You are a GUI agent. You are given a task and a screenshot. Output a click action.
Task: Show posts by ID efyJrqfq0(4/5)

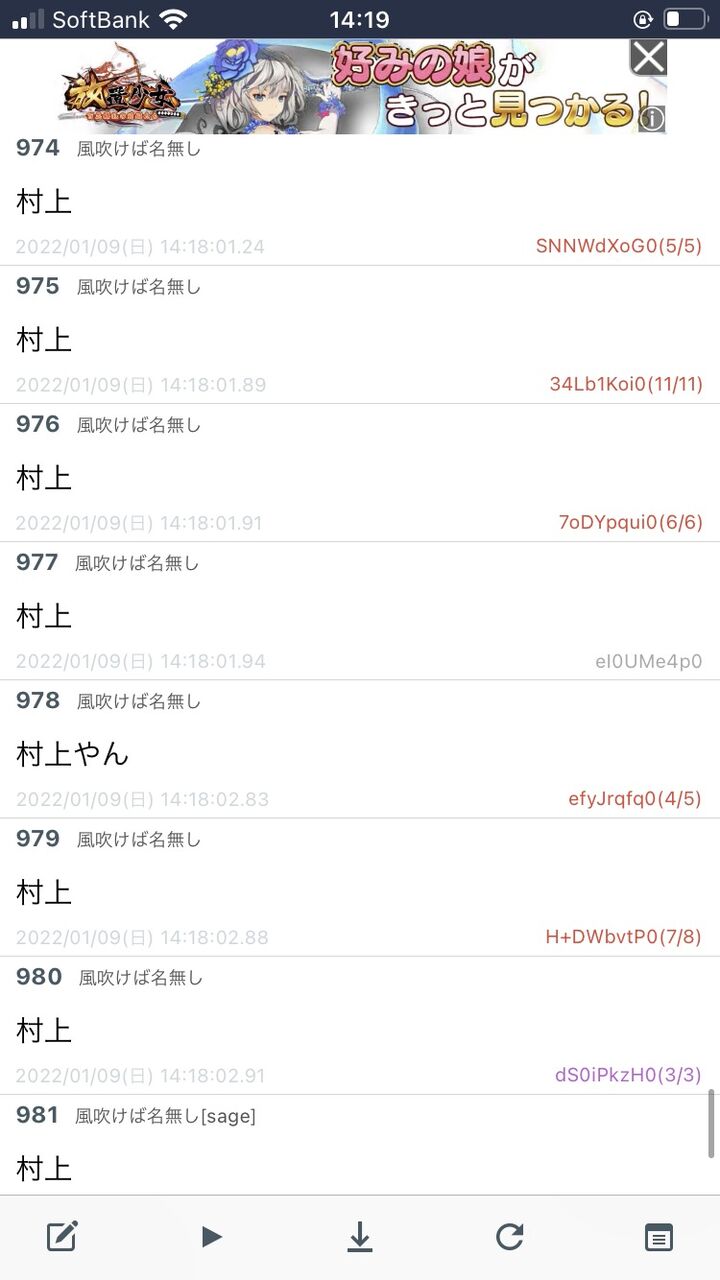pyautogui.click(x=634, y=799)
